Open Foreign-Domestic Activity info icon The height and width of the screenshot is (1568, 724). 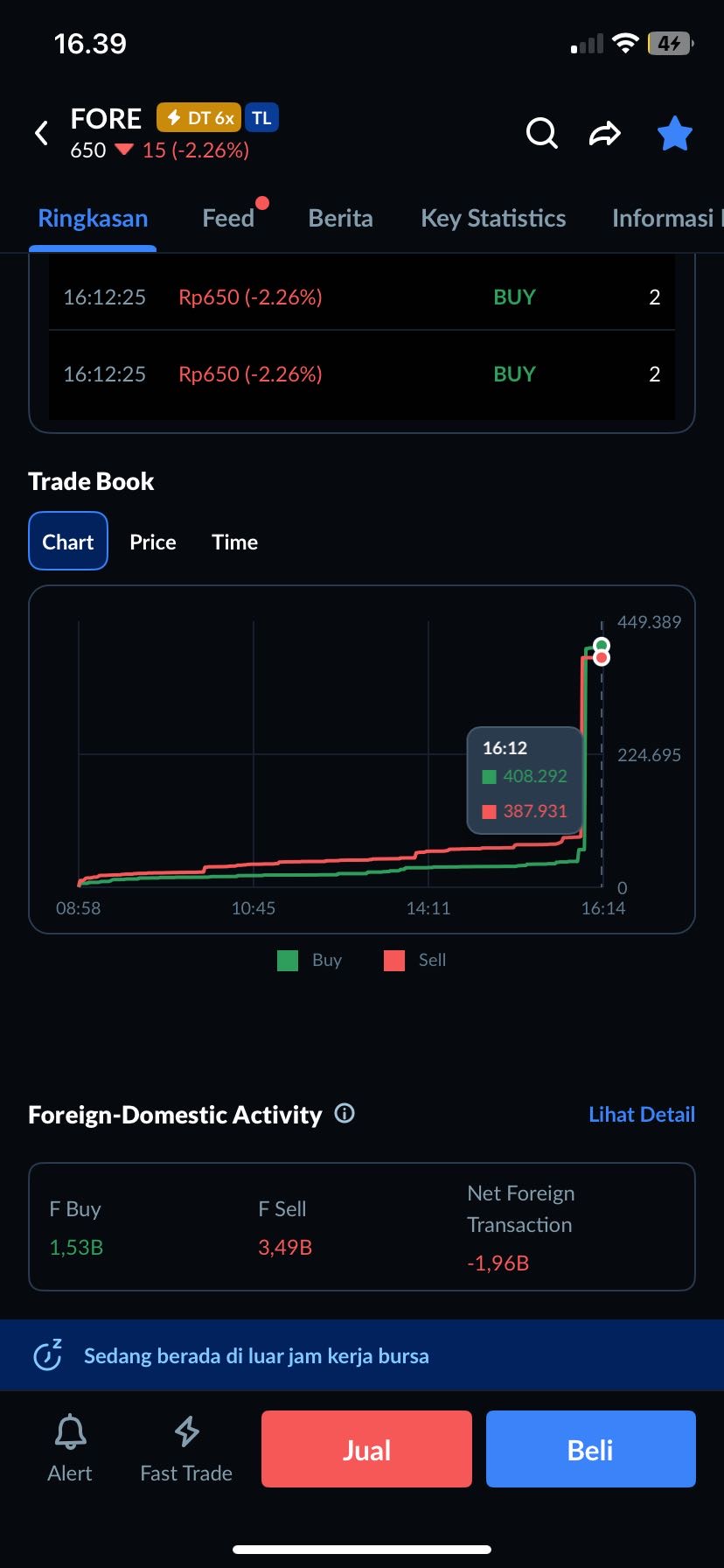click(x=345, y=1113)
